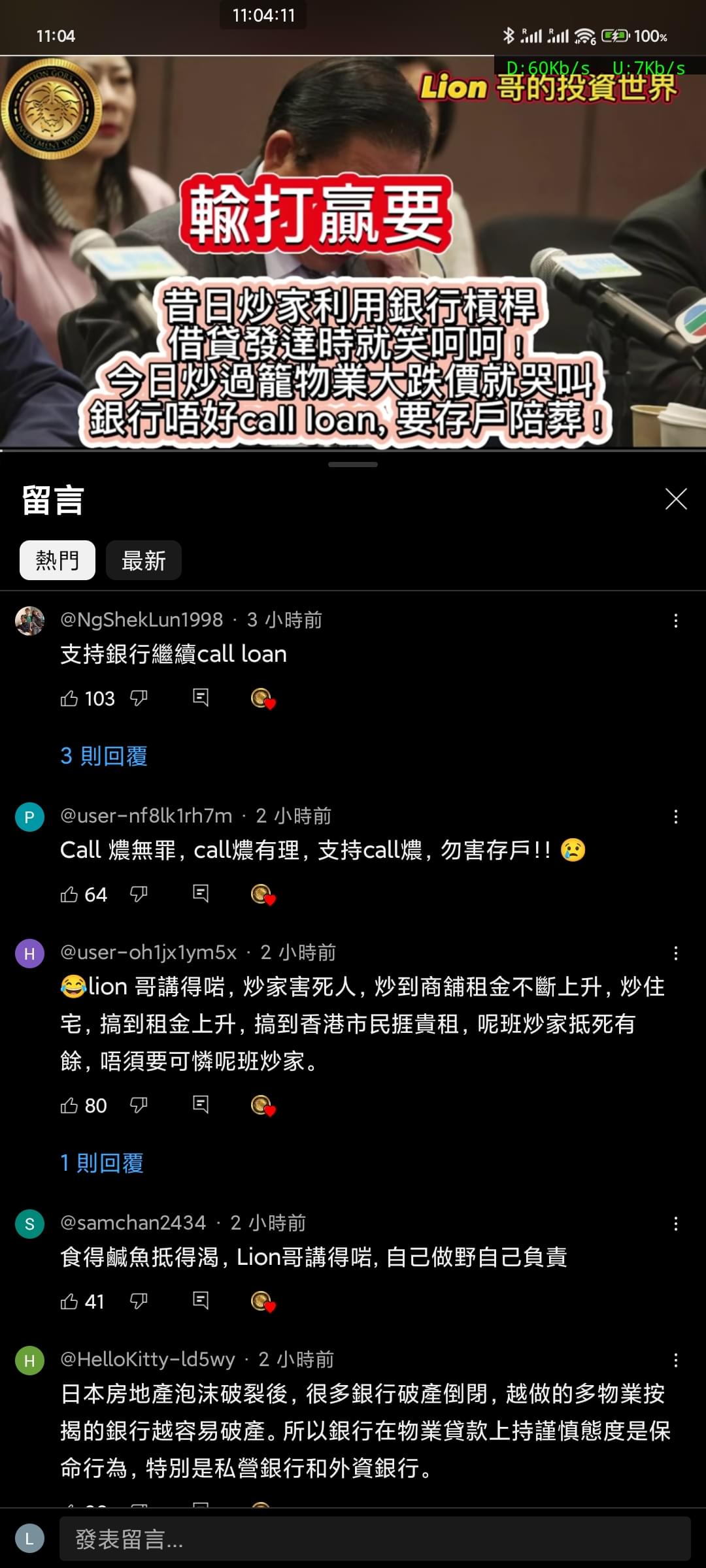The height and width of the screenshot is (1568, 706).
Task: Open @user-oh1jx1ym5x's profile avatar
Action: (29, 953)
